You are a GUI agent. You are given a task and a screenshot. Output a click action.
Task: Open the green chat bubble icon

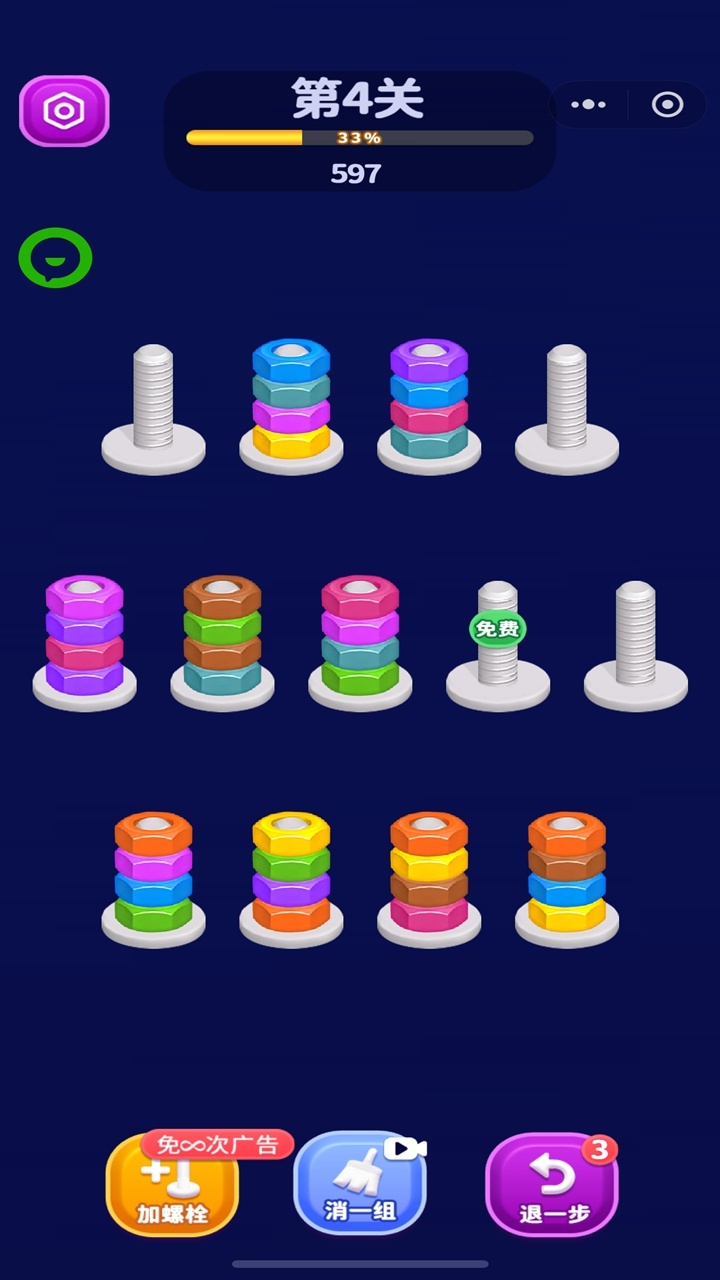tap(55, 259)
